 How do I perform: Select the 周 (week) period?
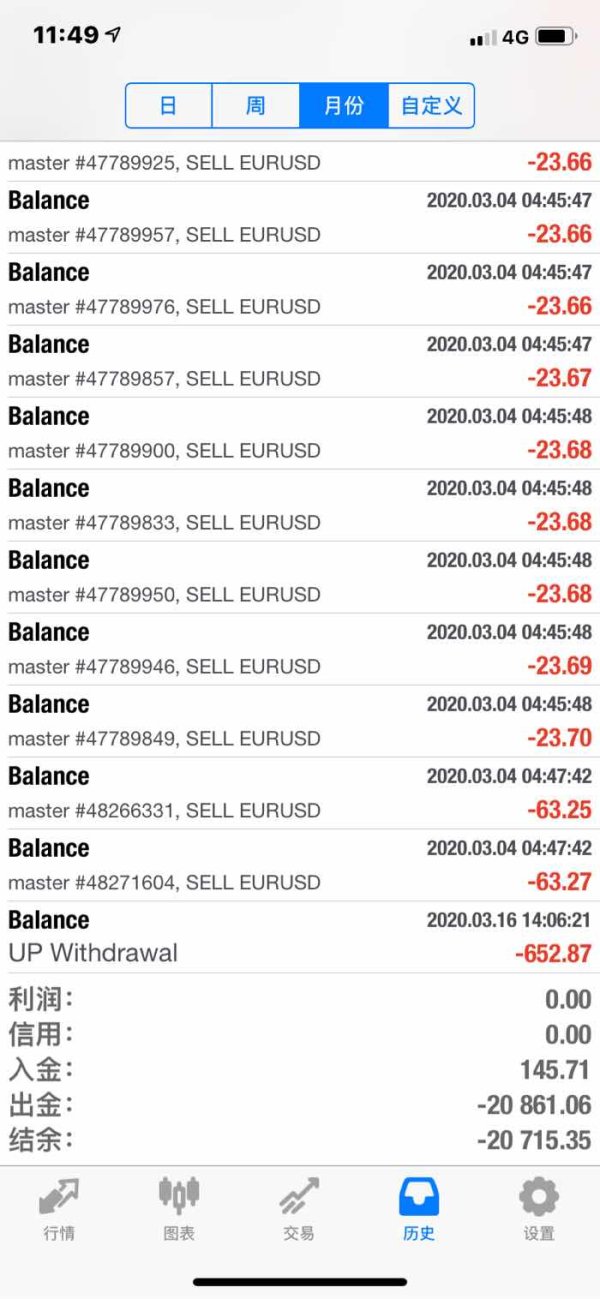(x=255, y=105)
